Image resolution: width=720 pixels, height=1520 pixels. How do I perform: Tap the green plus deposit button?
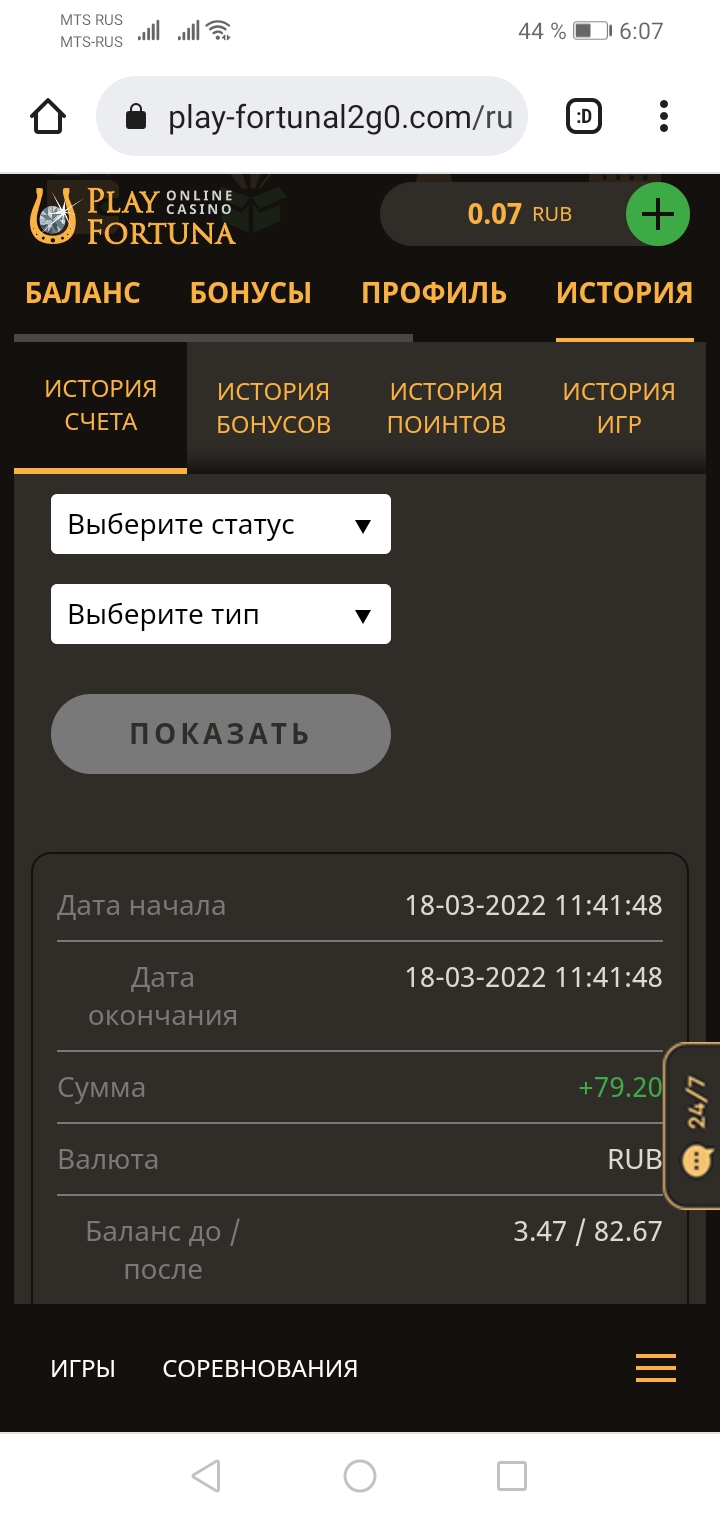[x=657, y=214]
